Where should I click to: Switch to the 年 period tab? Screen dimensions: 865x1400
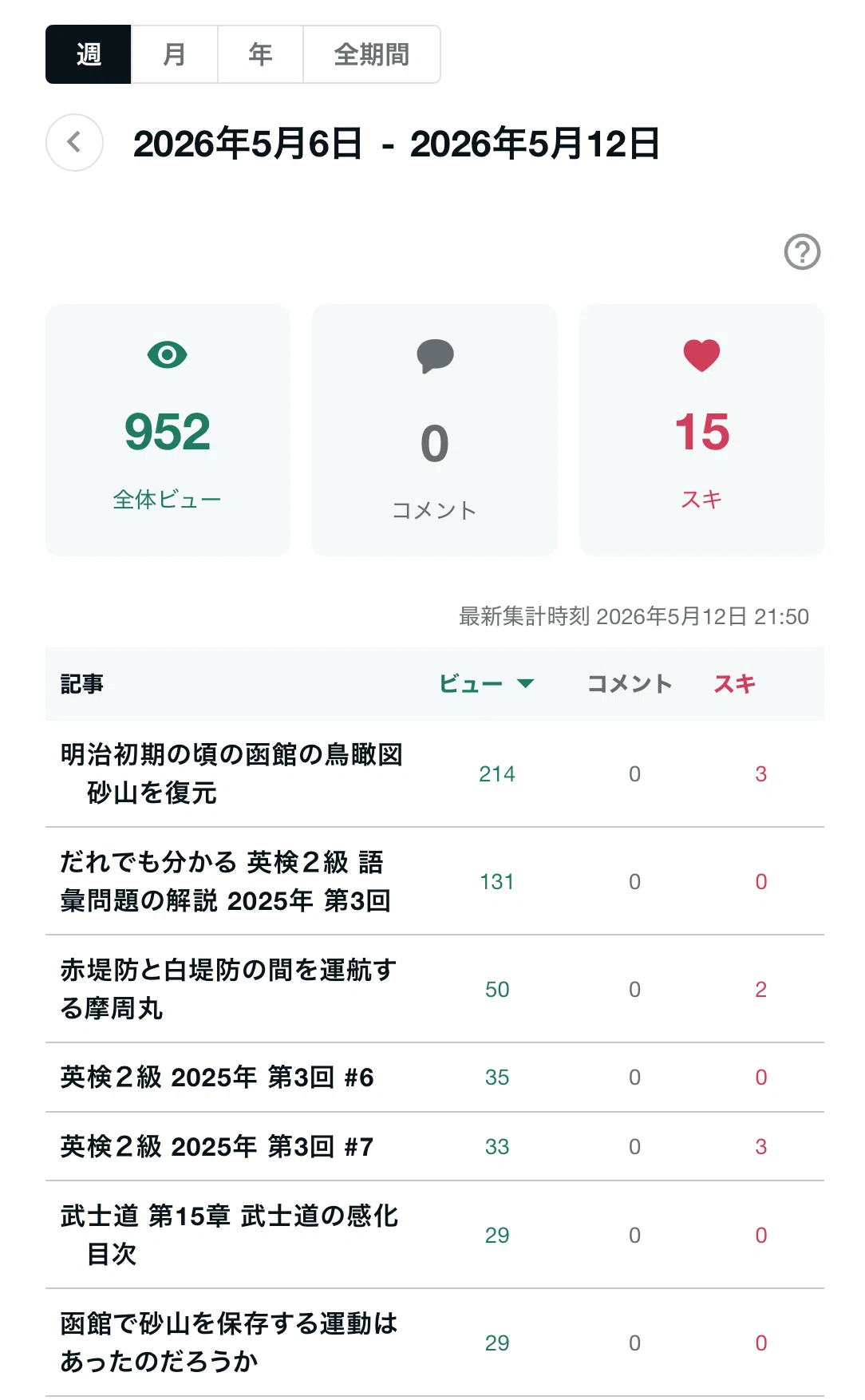point(260,54)
